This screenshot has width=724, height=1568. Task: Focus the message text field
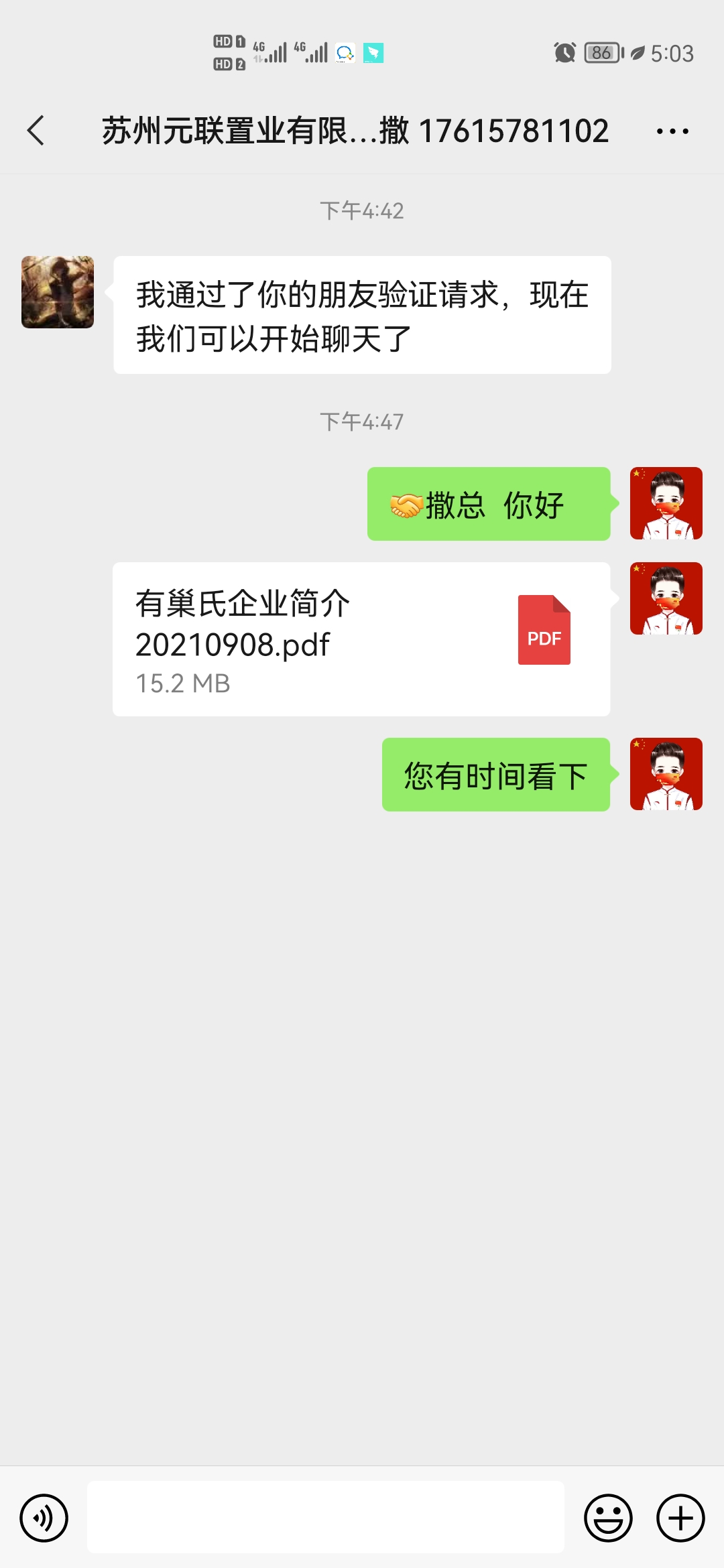pos(326,1518)
